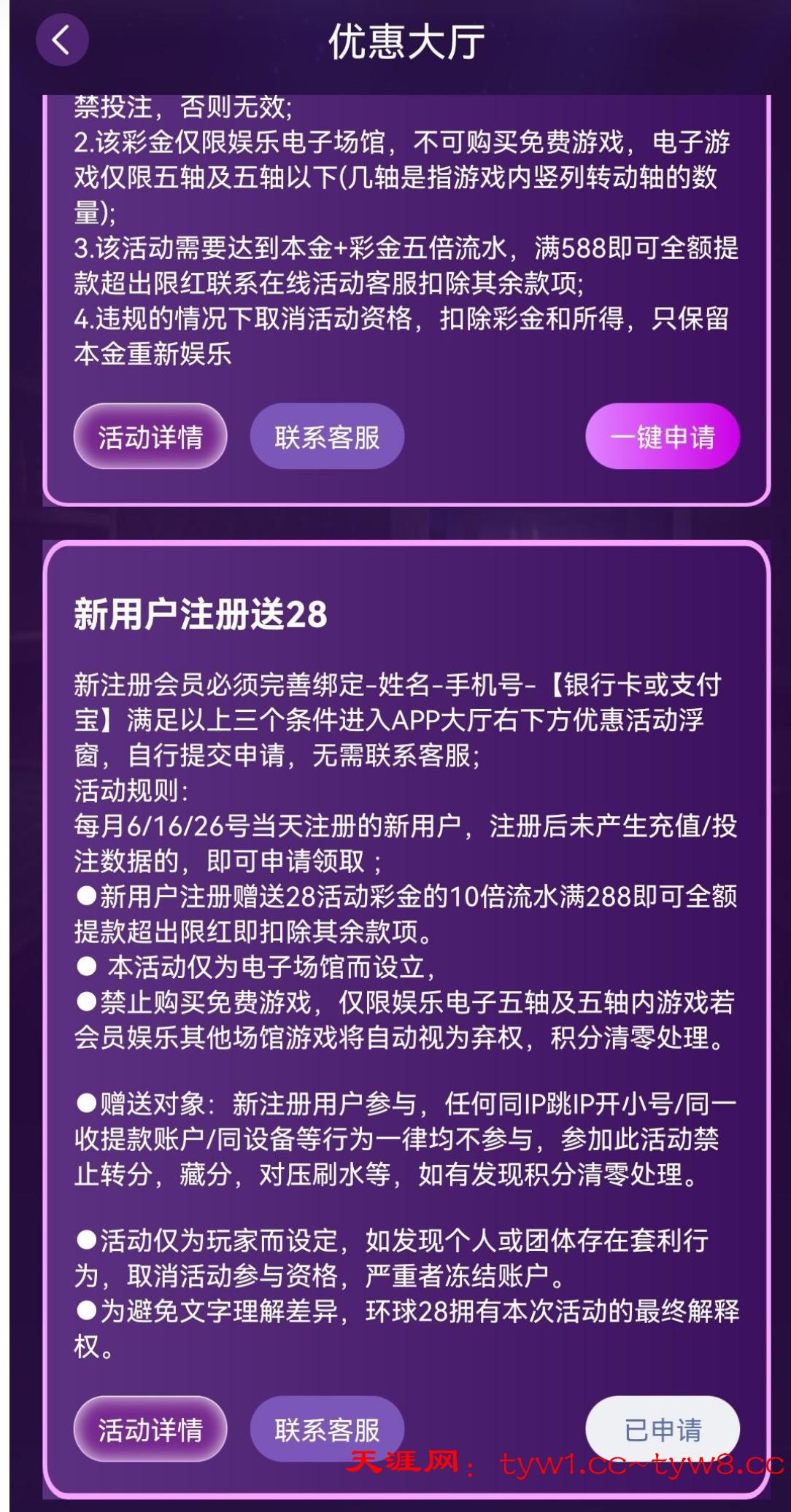View 活动详情 for the 新用户注册送28 offer
Image resolution: width=791 pixels, height=1512 pixels.
(x=150, y=1430)
